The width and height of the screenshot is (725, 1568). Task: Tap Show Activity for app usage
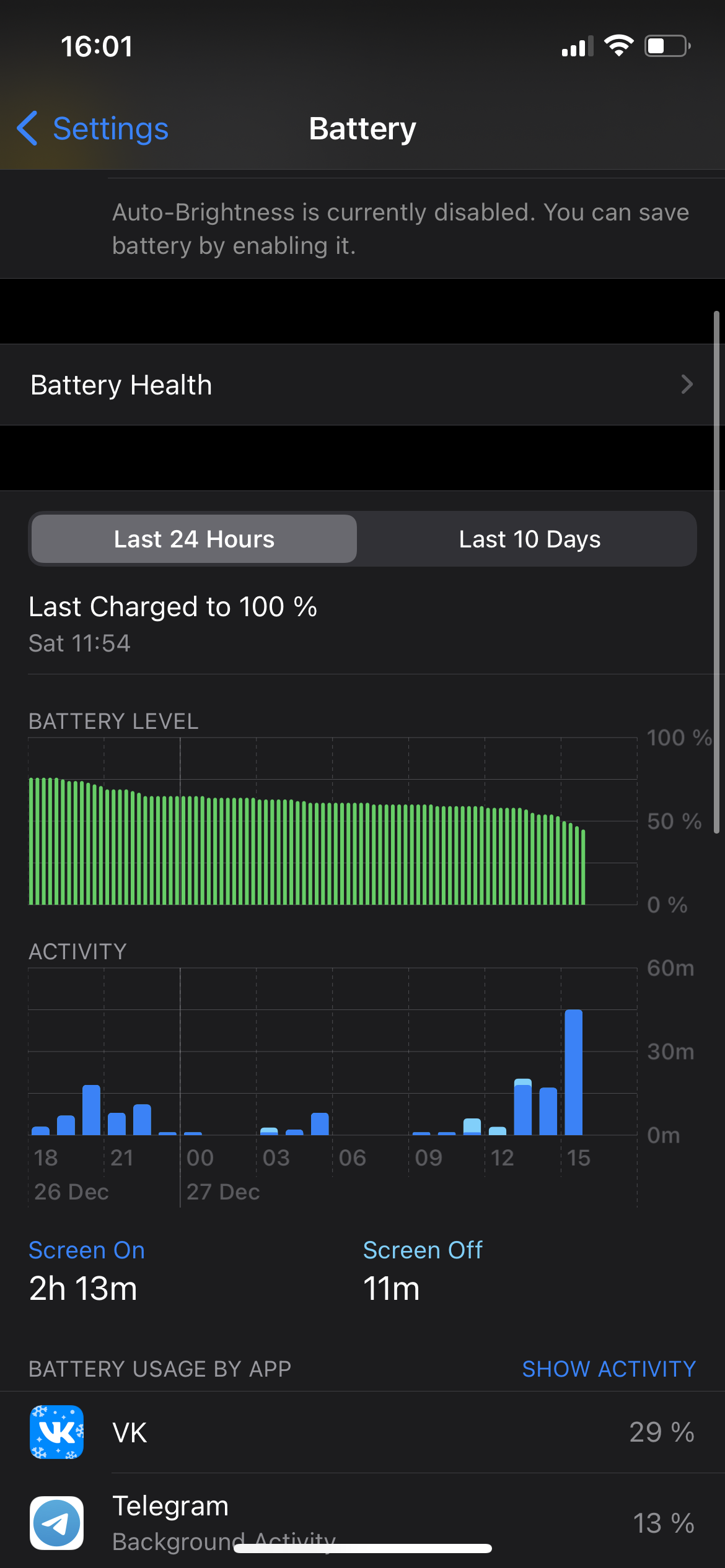[609, 1369]
